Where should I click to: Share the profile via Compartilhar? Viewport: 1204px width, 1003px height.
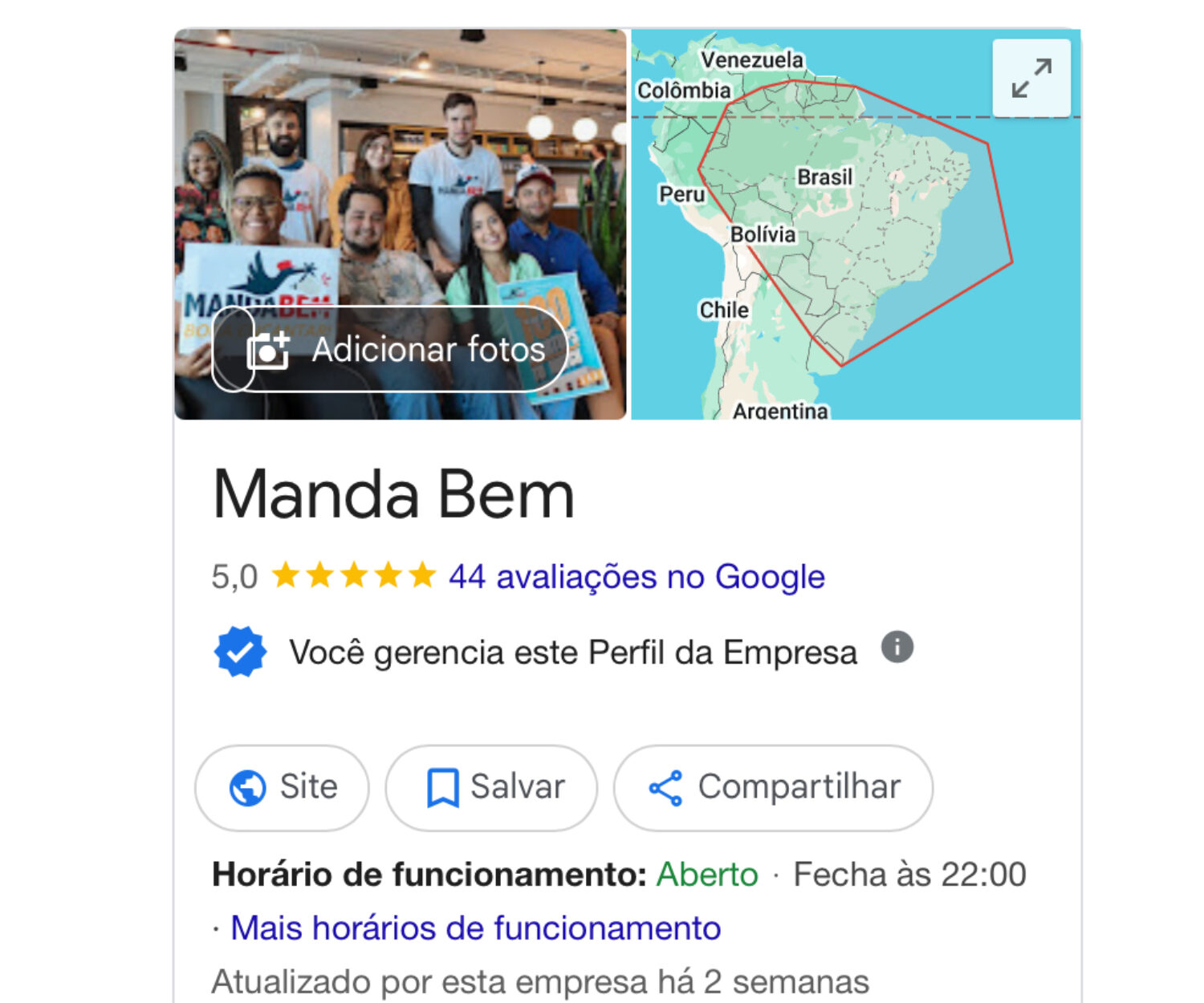point(773,787)
